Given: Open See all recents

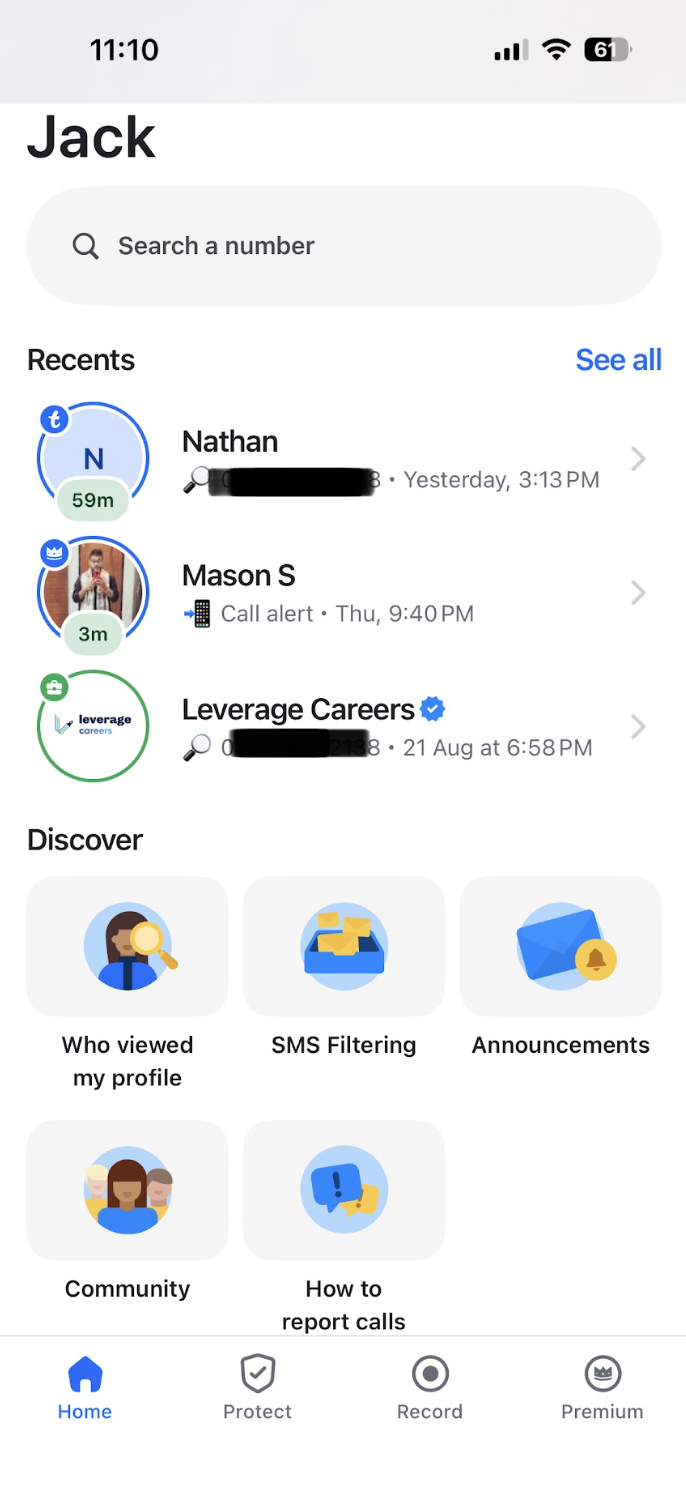Looking at the screenshot, I should point(618,360).
